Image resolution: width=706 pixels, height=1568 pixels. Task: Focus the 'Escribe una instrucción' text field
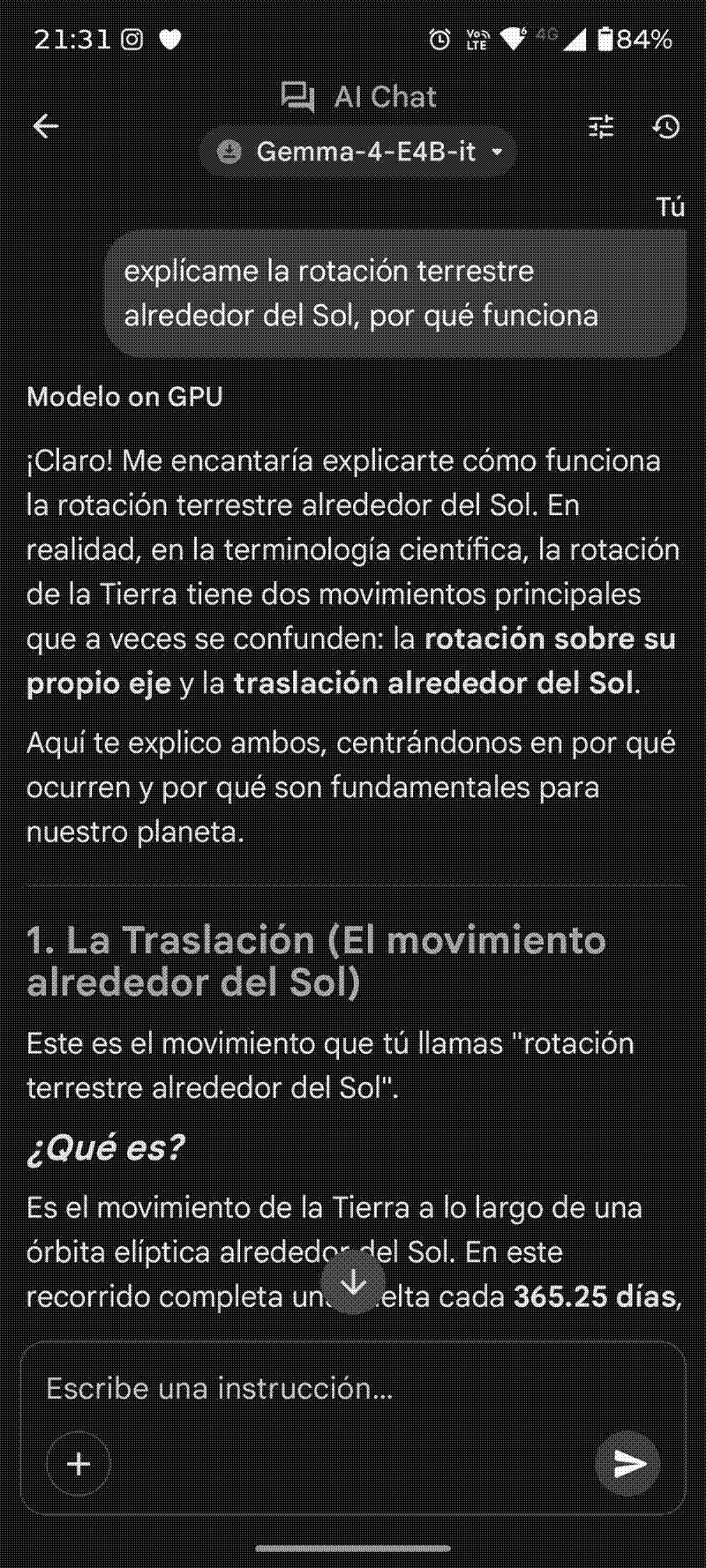coord(353,1389)
